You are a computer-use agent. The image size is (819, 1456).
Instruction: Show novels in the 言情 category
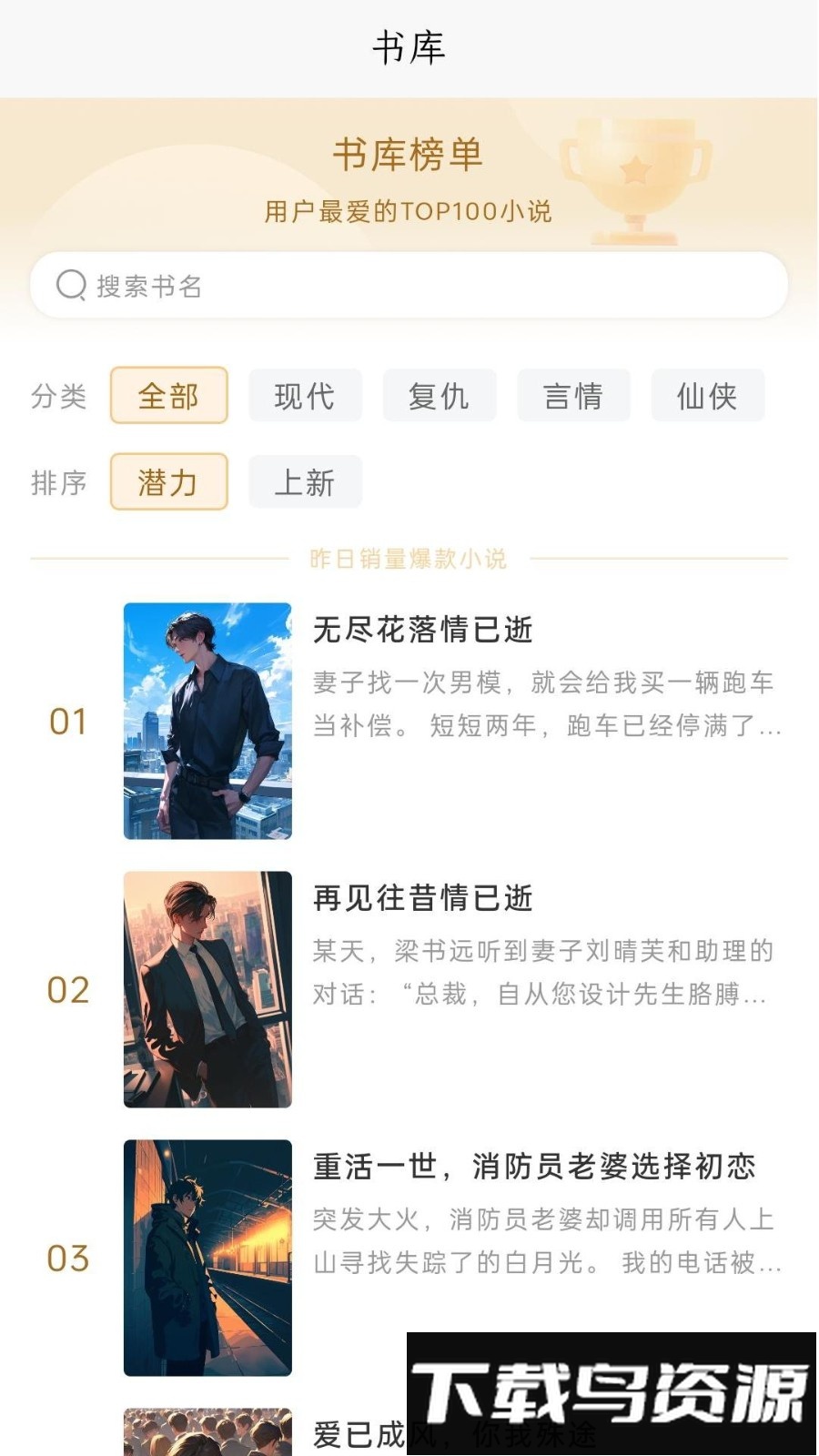[x=573, y=396]
